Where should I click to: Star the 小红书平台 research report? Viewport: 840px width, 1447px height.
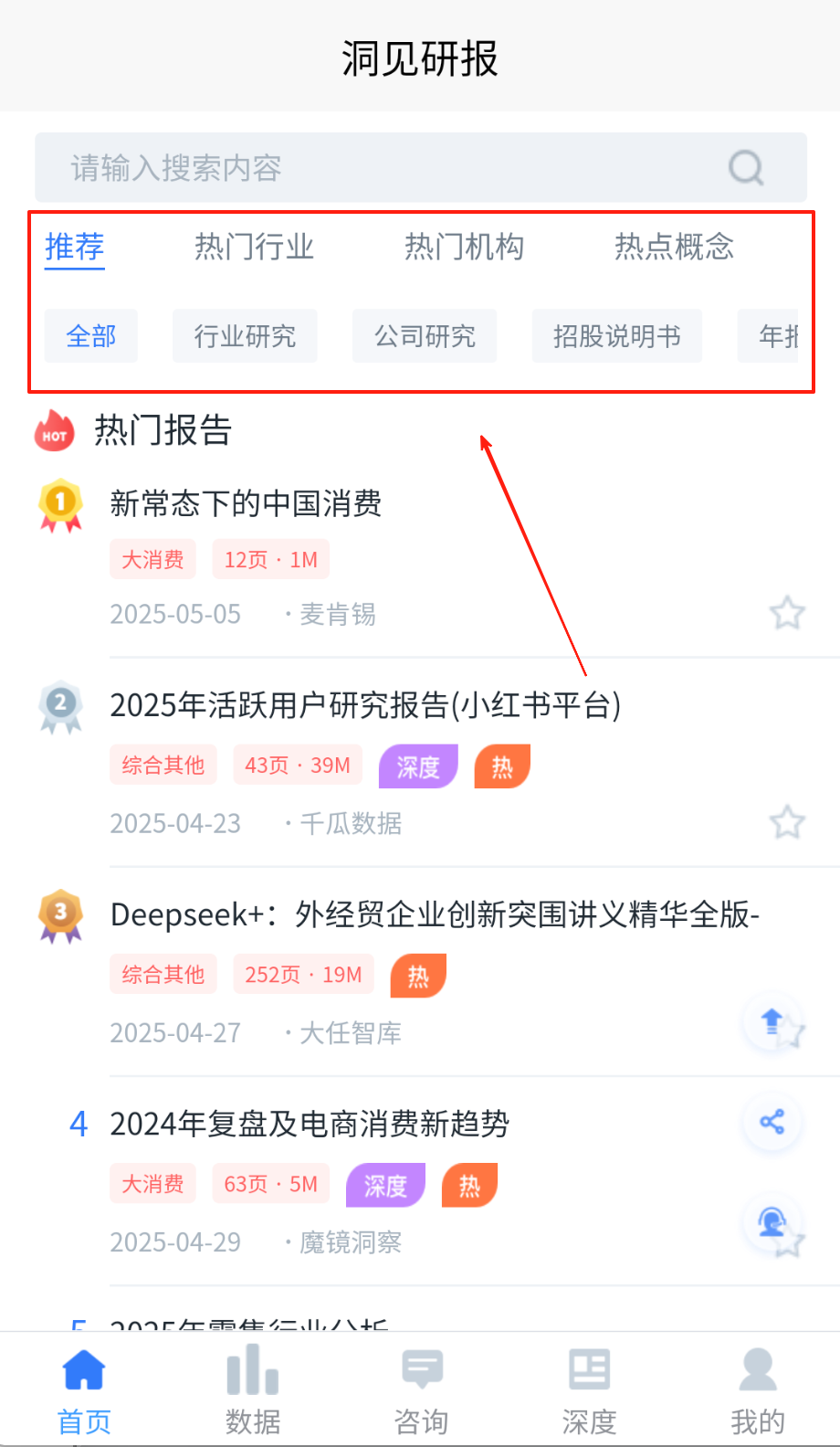click(x=786, y=823)
